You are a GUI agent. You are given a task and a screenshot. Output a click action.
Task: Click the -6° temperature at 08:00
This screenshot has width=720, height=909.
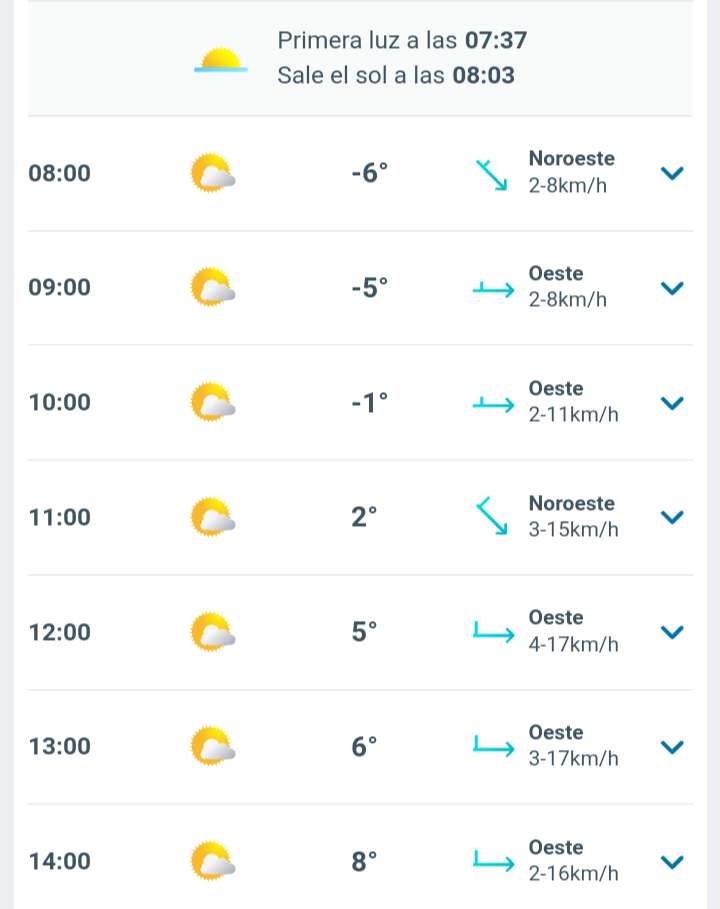click(x=368, y=172)
